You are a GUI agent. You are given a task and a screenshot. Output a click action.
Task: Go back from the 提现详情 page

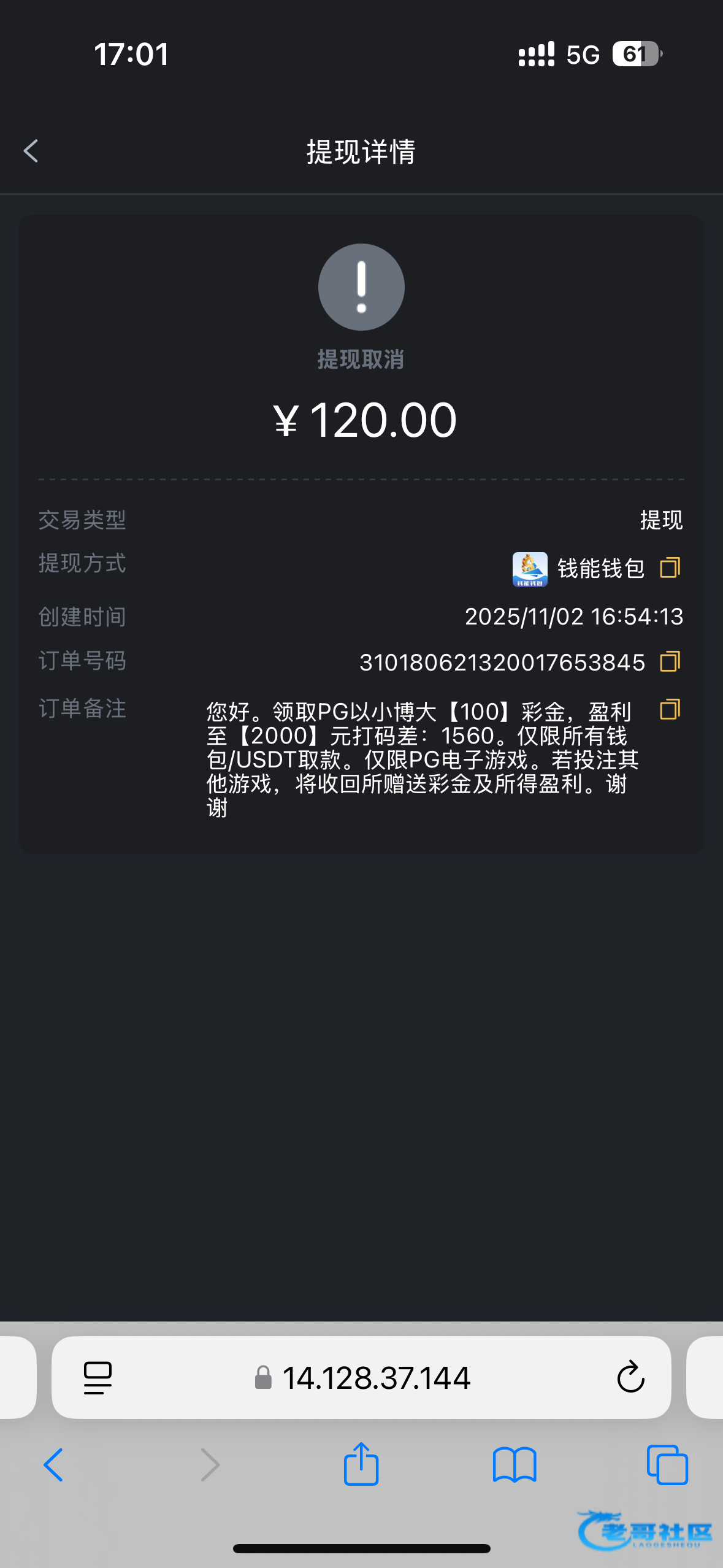[31, 151]
